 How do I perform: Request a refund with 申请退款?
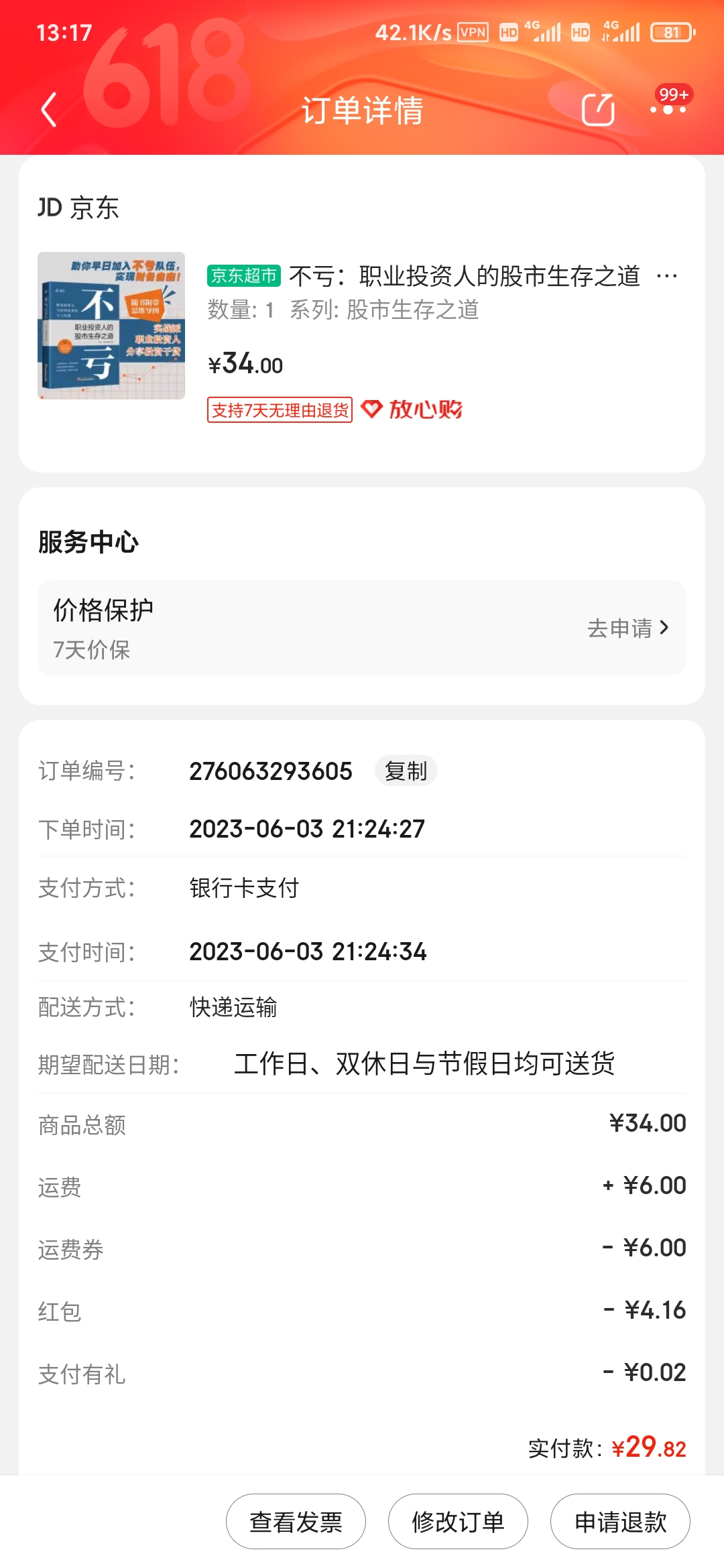(x=620, y=1521)
